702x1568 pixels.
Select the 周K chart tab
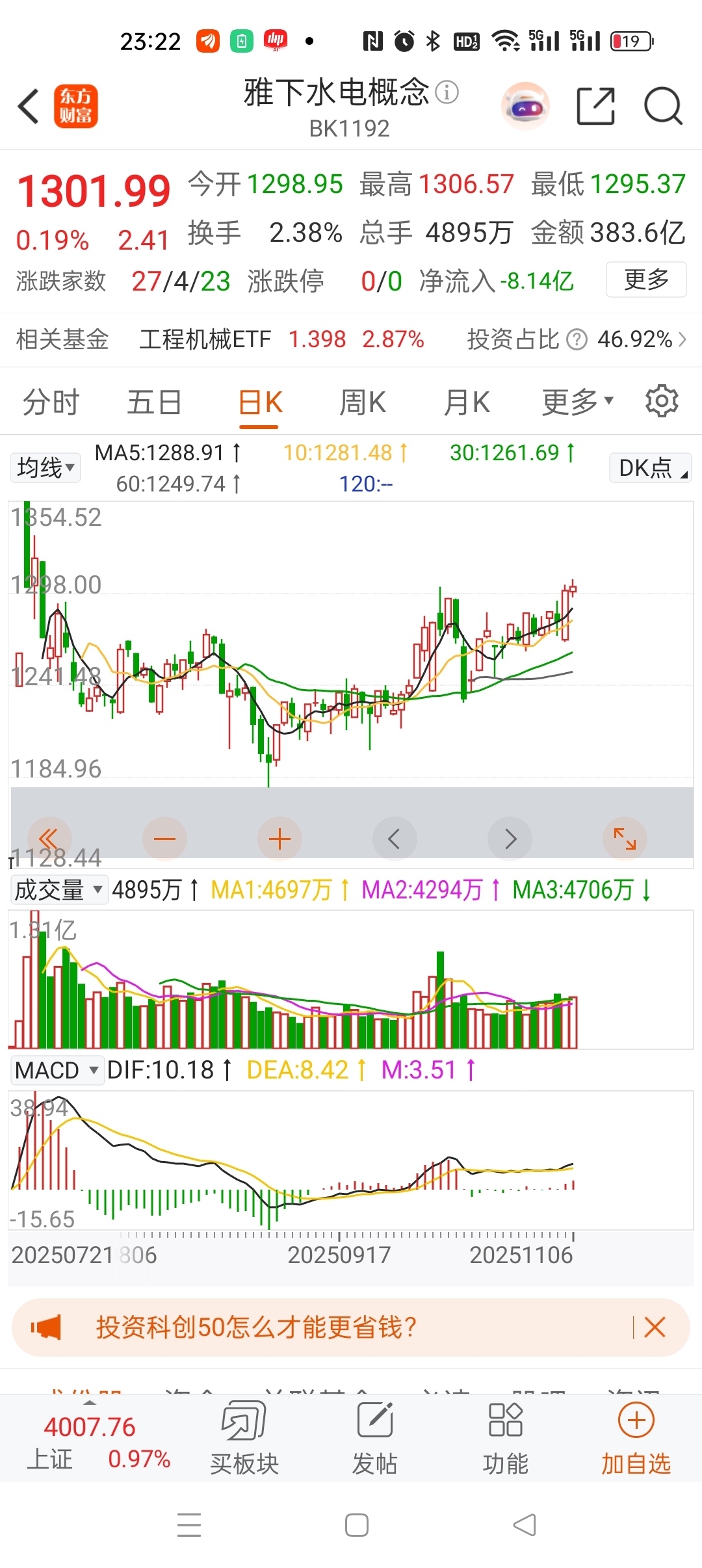coord(362,402)
